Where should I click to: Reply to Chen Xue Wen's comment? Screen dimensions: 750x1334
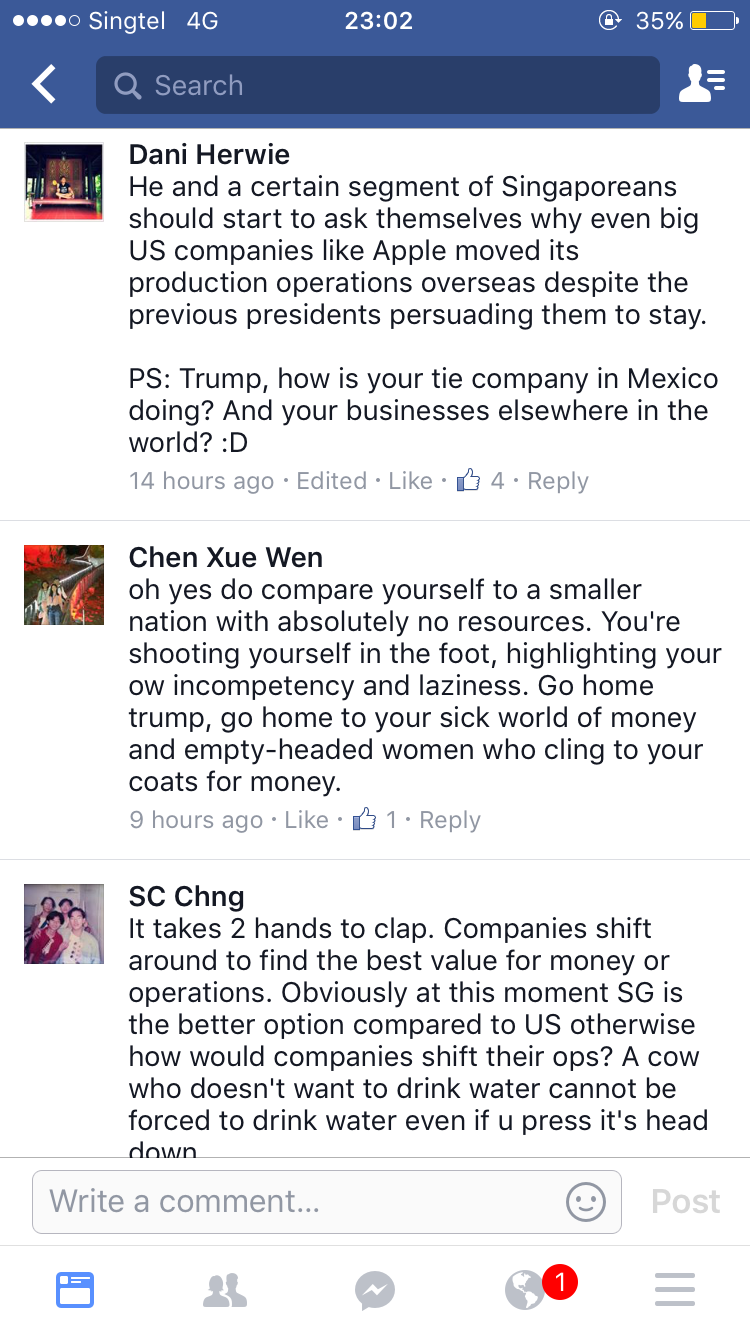(x=450, y=820)
